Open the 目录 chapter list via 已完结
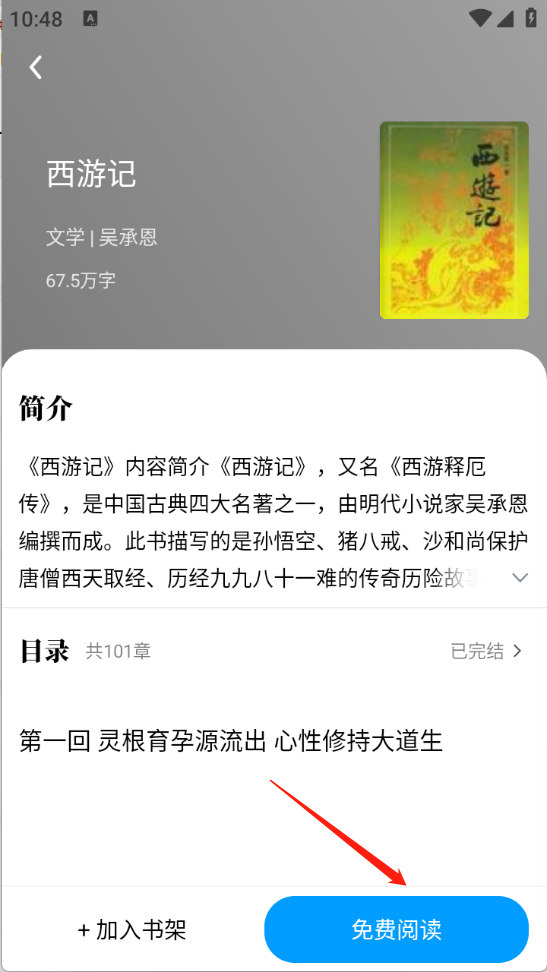The height and width of the screenshot is (972, 547). tap(487, 651)
